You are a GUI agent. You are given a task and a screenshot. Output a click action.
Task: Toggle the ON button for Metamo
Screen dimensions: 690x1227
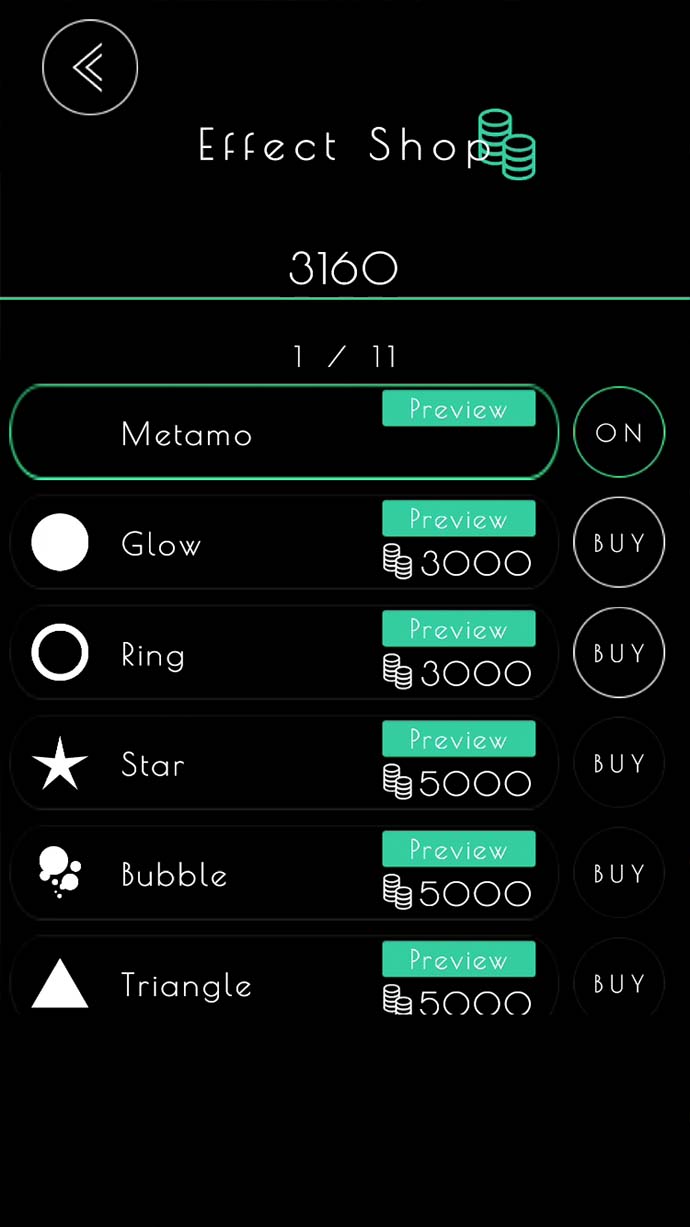click(x=619, y=432)
